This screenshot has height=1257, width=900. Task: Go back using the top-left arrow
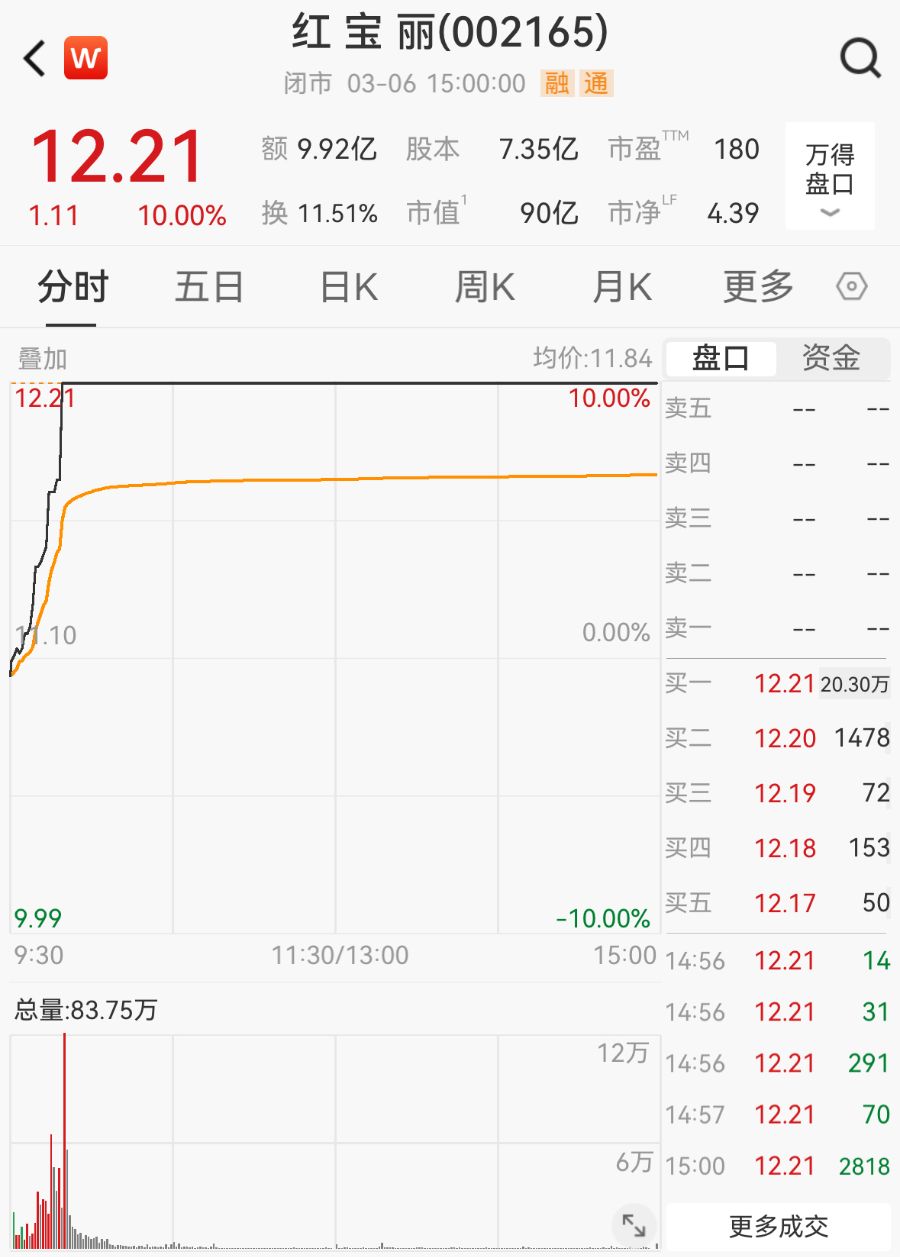point(35,59)
